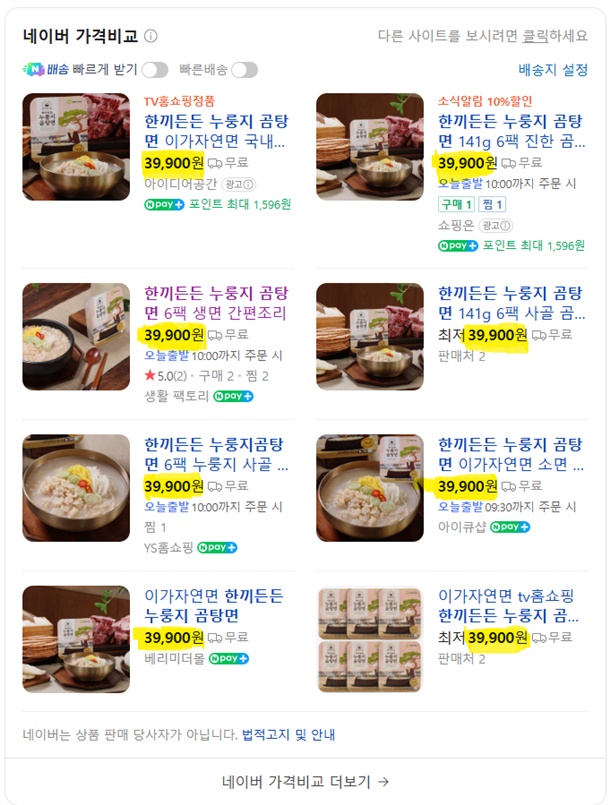Screen dimensions: 610x805
Task: Open the info icon next to 네이버 가격비교
Action: (x=151, y=36)
